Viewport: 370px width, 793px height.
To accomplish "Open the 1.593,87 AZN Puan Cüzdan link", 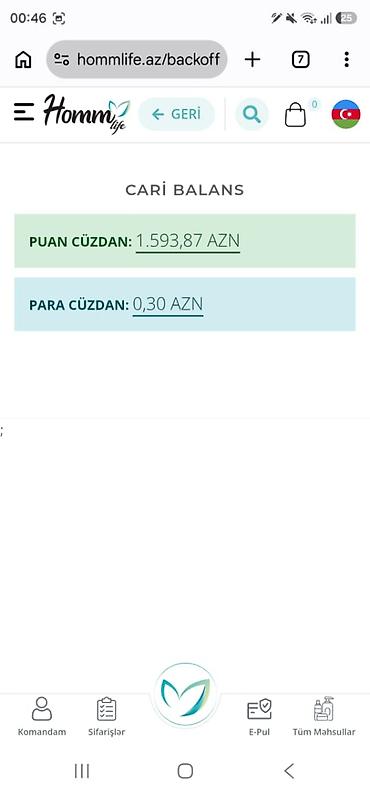I will point(188,241).
